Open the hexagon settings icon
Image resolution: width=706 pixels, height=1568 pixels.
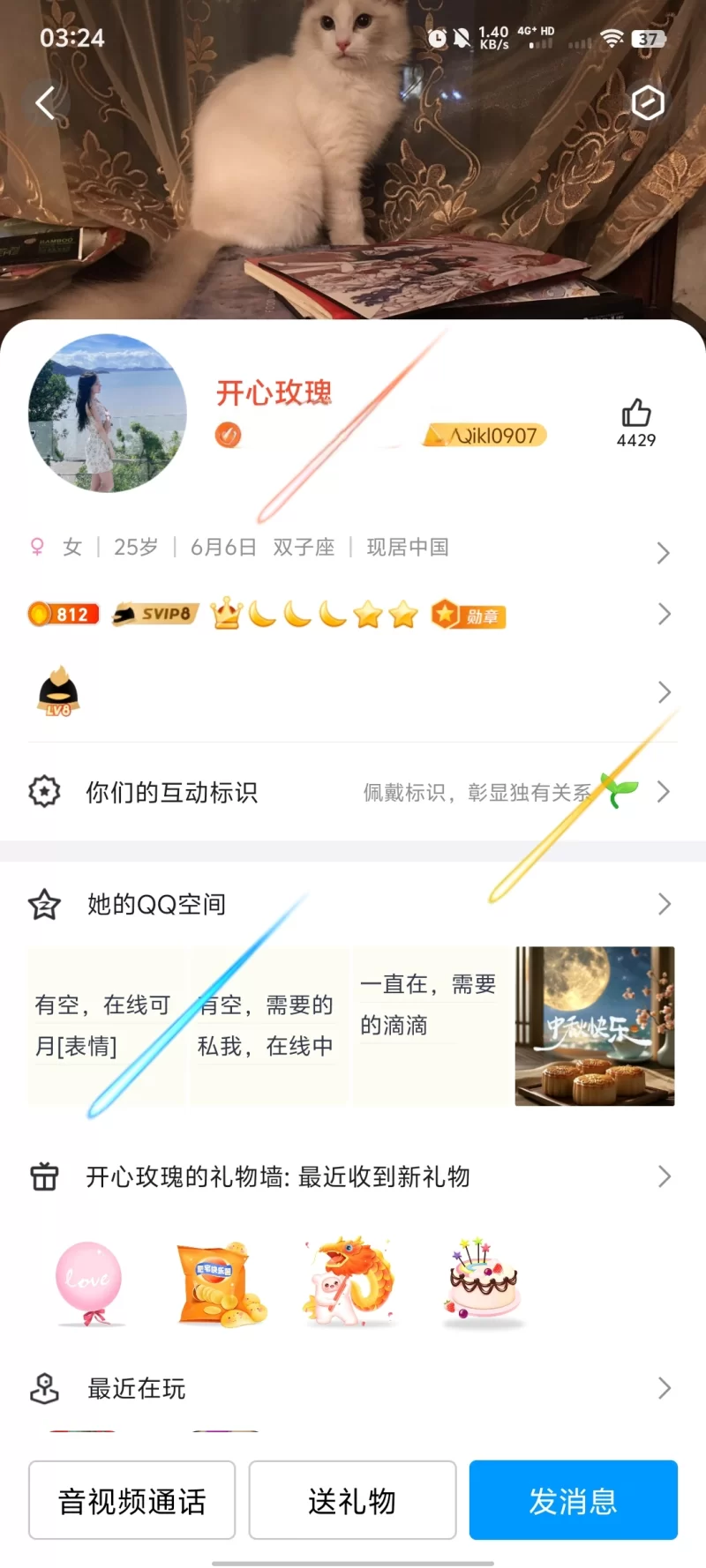(x=648, y=103)
